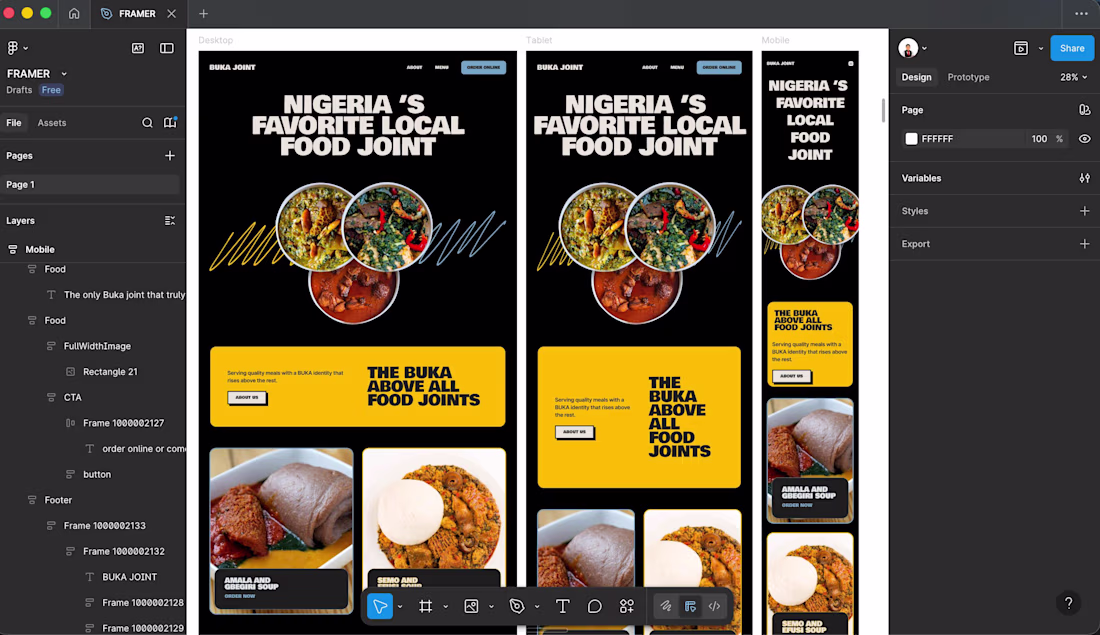Open the 28% zoom dropdown

tap(1074, 77)
